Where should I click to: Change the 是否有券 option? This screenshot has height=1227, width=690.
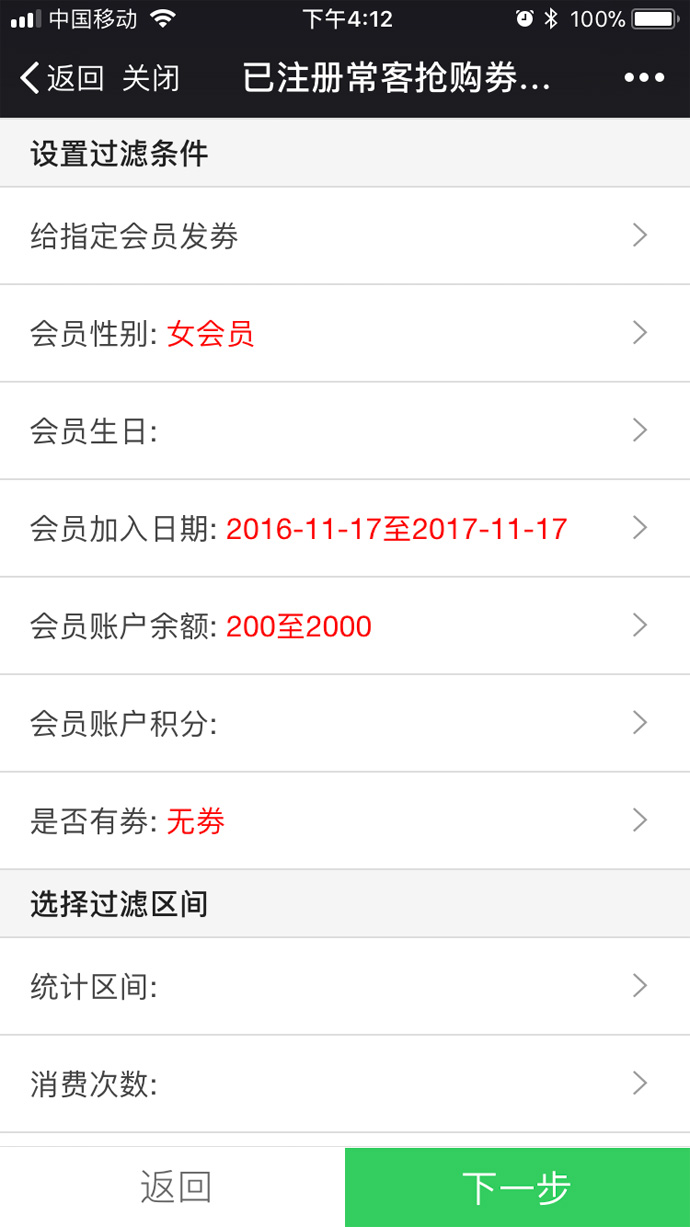345,821
